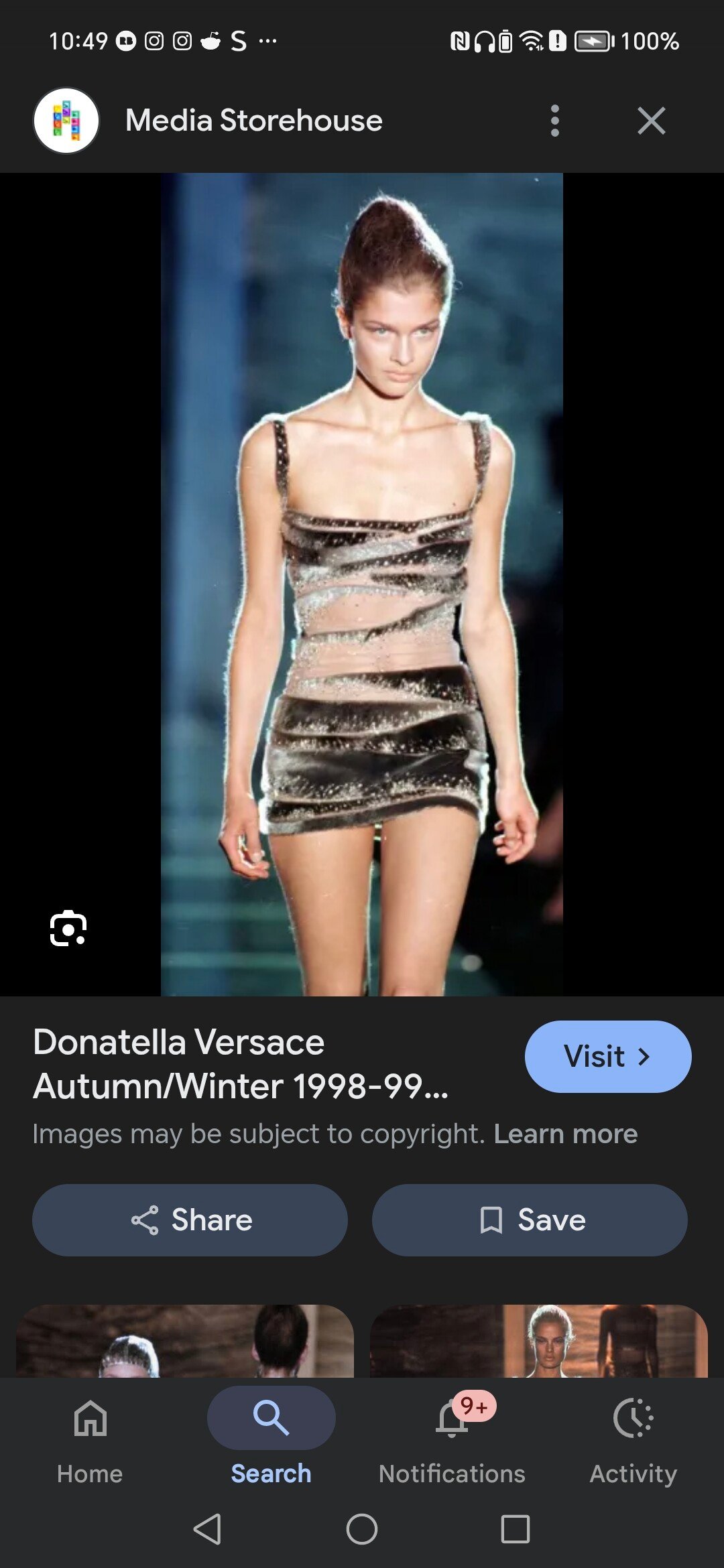The width and height of the screenshot is (724, 1568).
Task: Share this image
Action: click(190, 1220)
